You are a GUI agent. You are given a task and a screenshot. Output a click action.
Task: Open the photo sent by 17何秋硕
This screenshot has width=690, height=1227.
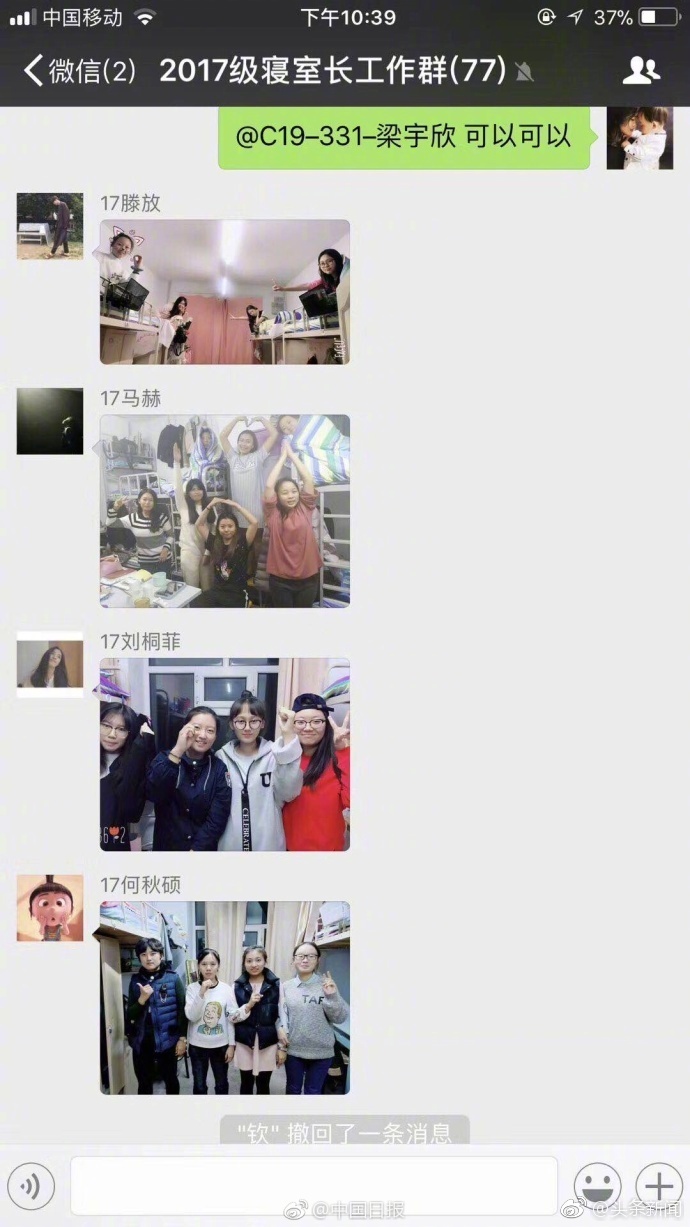point(225,997)
